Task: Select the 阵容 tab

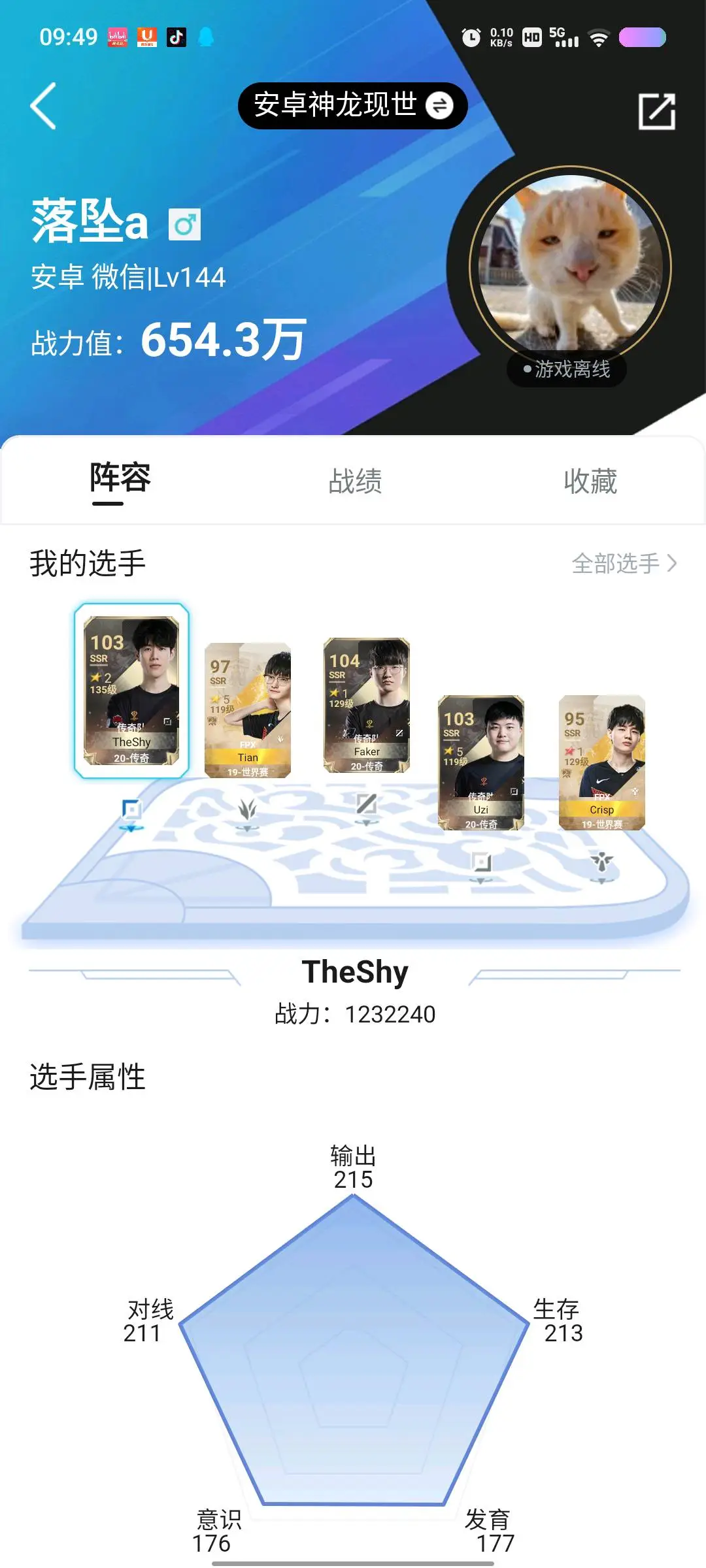Action: (x=120, y=480)
